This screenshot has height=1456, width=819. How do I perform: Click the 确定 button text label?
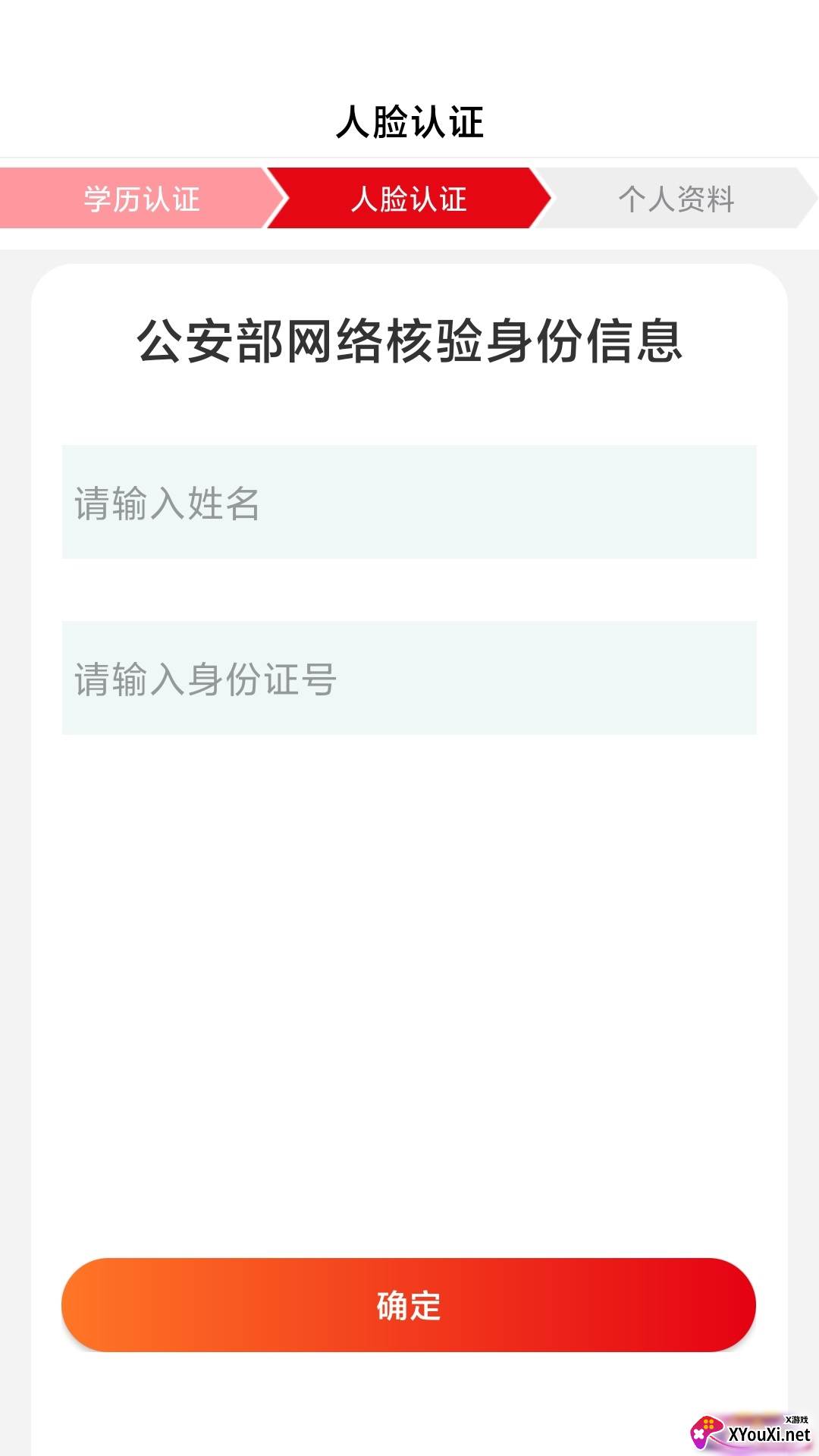pyautogui.click(x=409, y=1306)
